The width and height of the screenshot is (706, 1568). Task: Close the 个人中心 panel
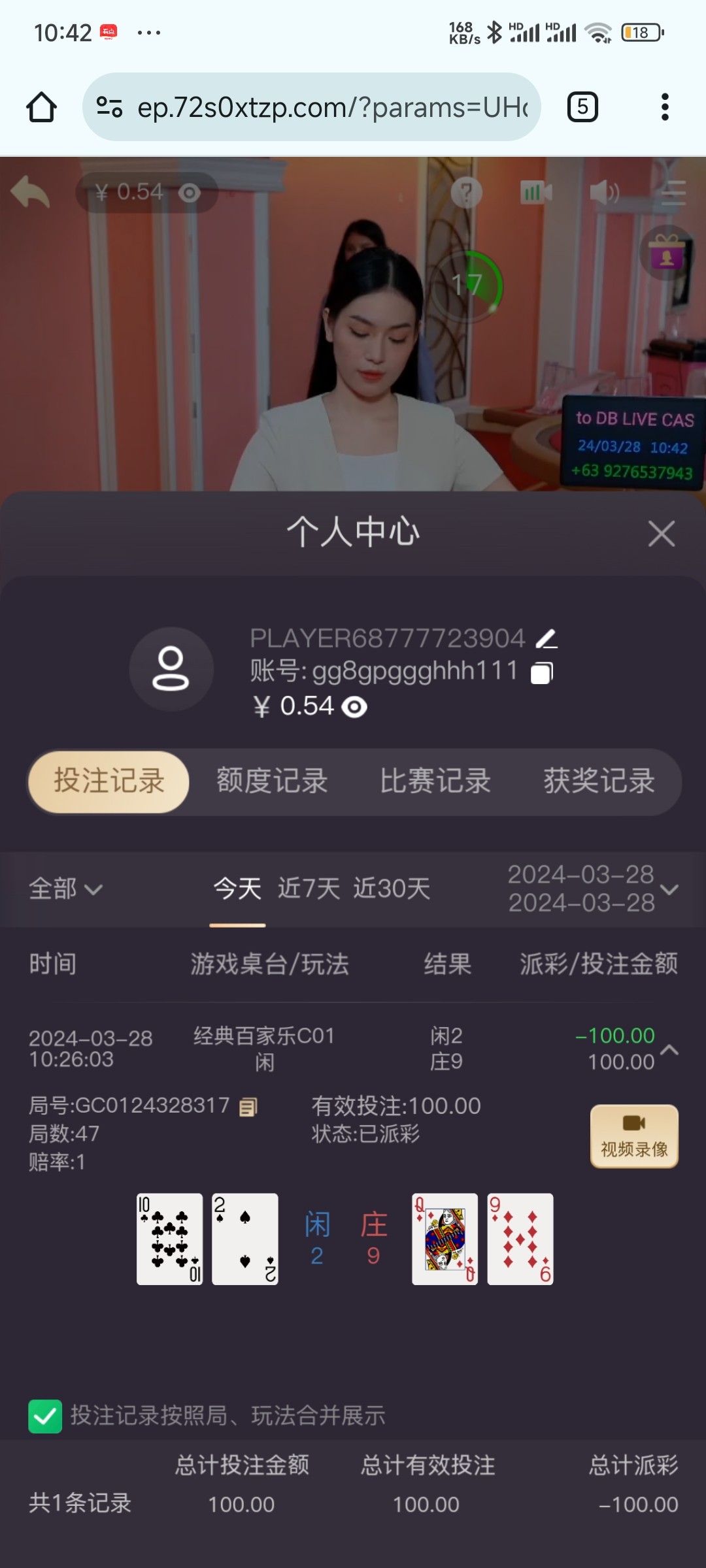(x=662, y=534)
